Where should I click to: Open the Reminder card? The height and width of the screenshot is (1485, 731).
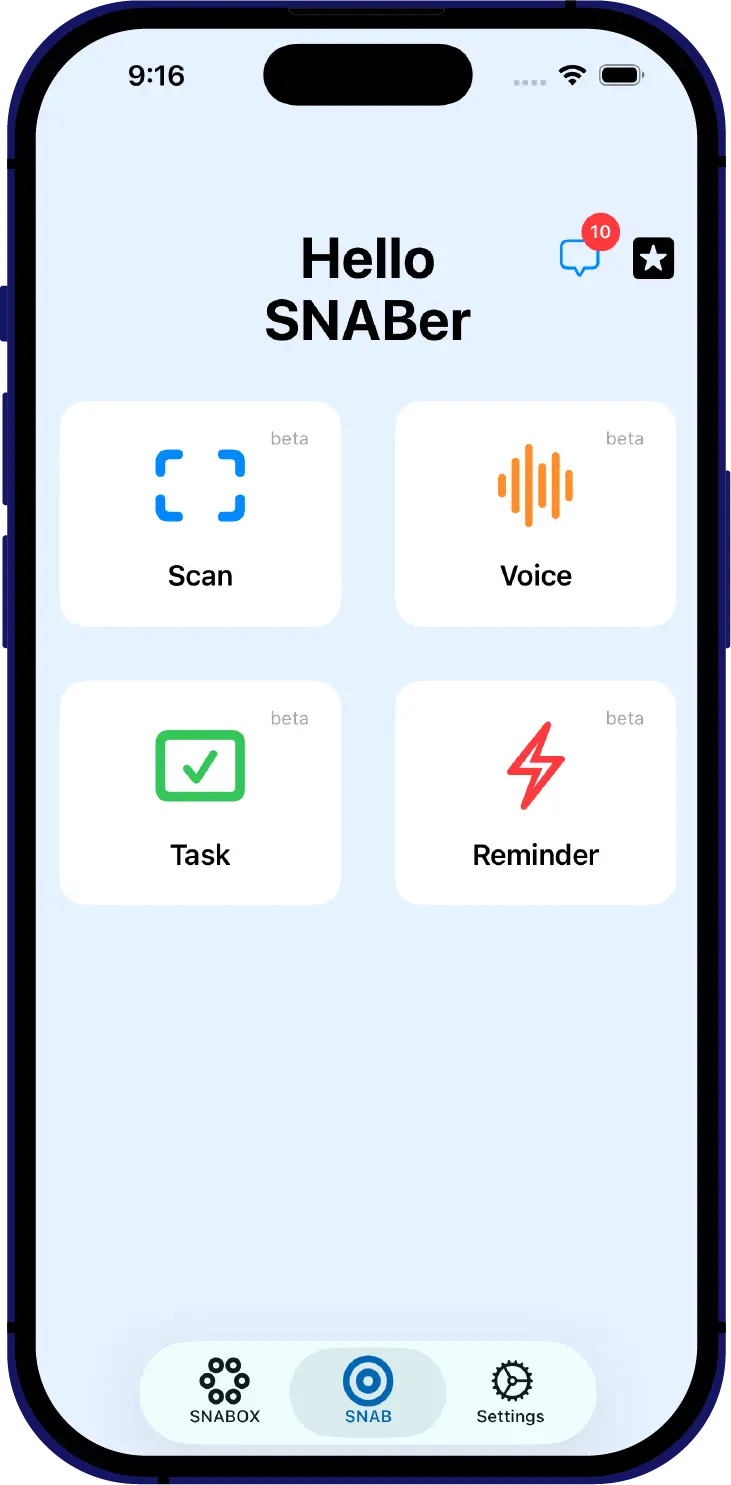point(535,790)
